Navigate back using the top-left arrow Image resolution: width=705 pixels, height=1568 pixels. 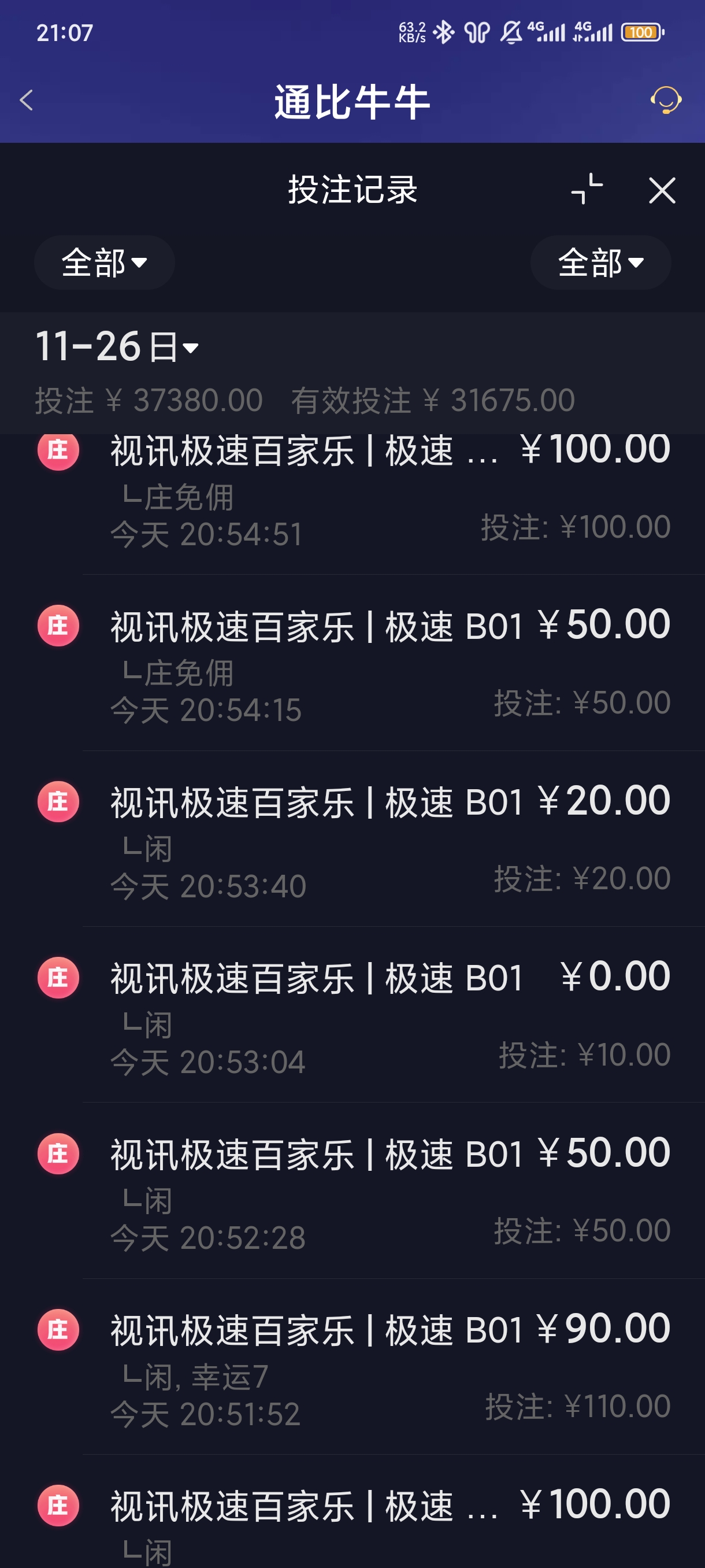click(25, 101)
